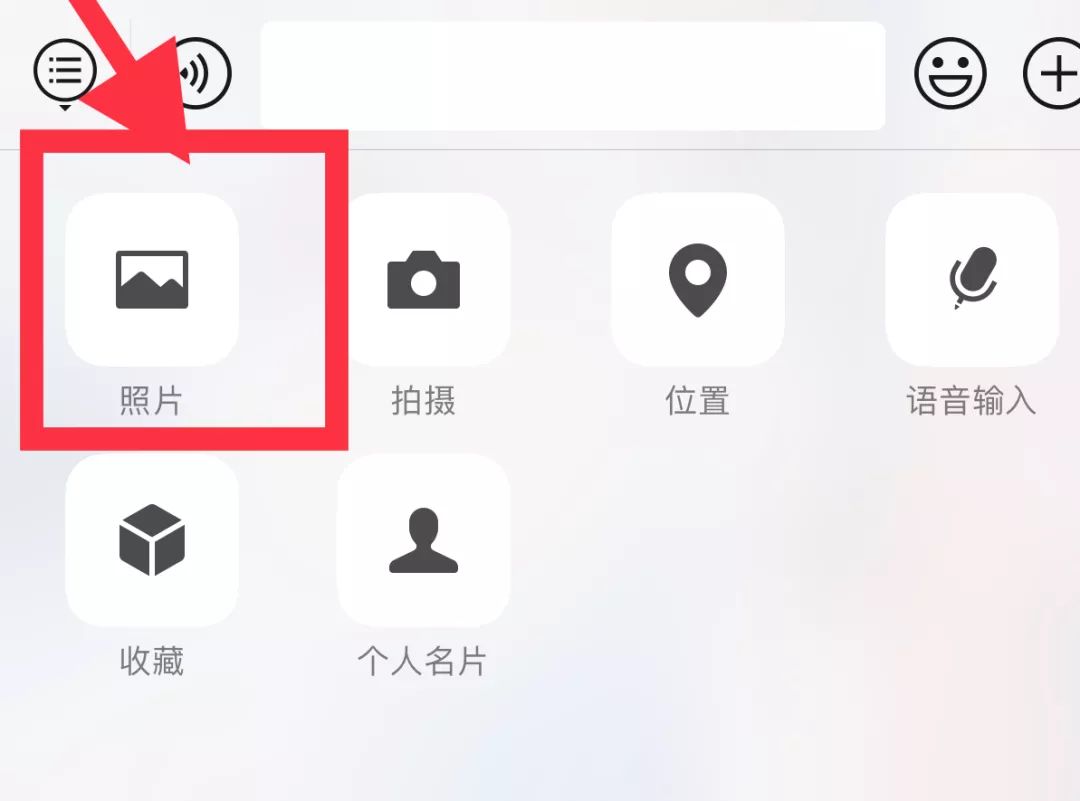
Task: Share your 位置 location
Action: tap(697, 280)
